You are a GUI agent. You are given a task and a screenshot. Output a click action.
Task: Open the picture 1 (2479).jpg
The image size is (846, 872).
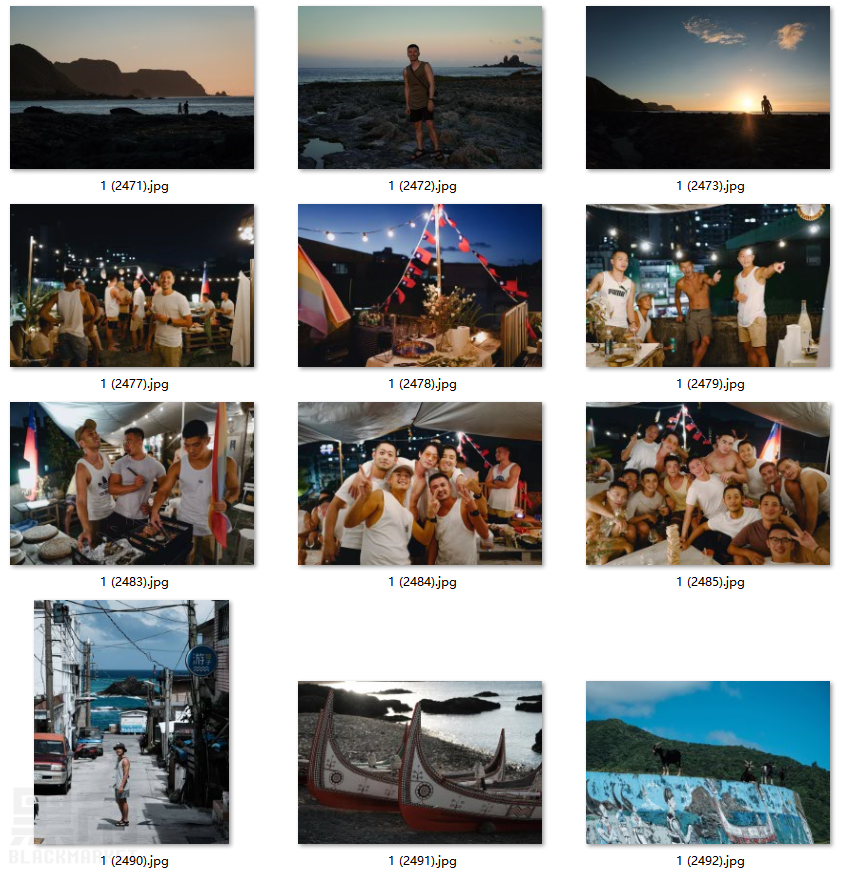pos(708,286)
